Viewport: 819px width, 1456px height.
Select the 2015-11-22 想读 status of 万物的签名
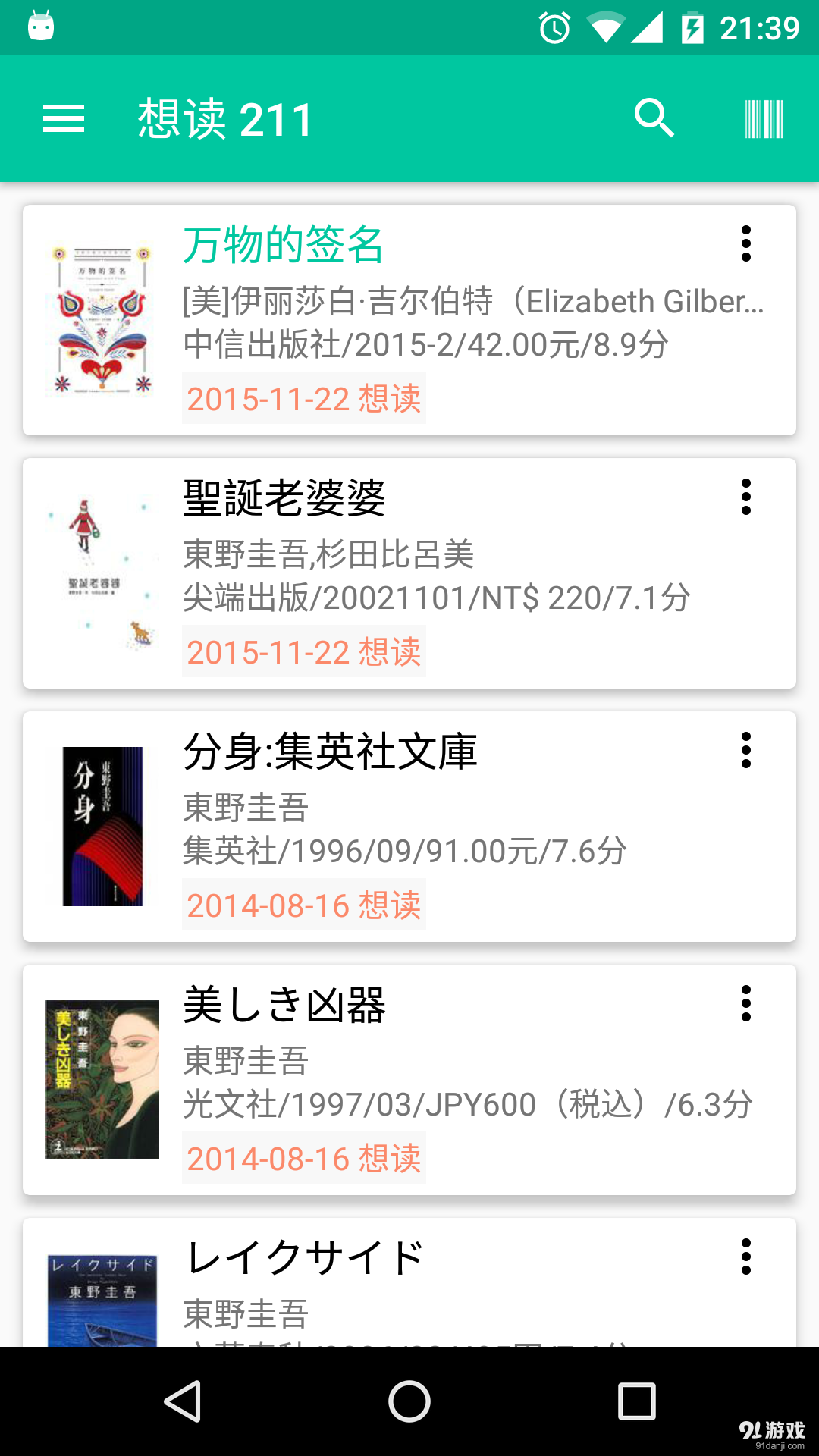pyautogui.click(x=303, y=397)
